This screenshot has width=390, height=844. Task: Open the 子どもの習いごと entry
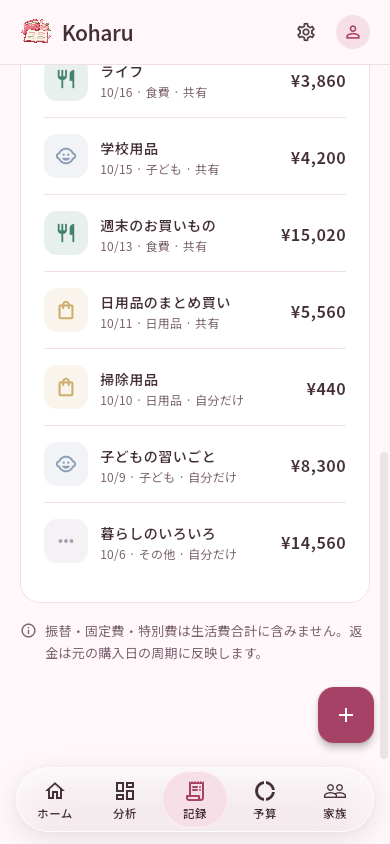(195, 464)
